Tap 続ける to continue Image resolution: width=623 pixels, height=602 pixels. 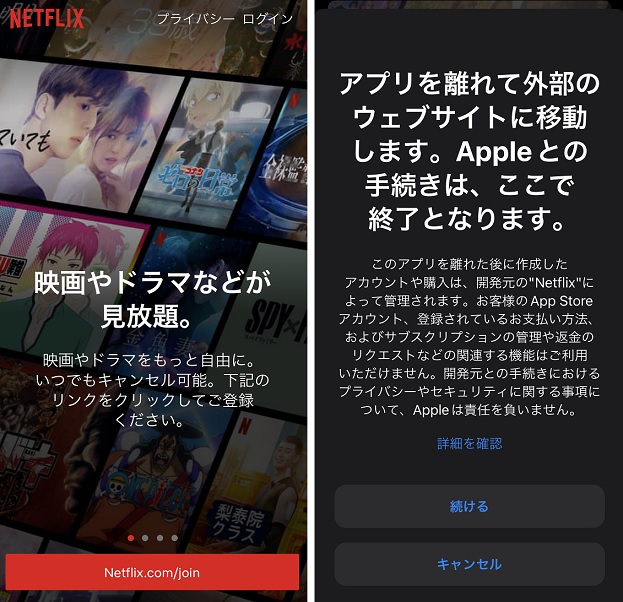tap(469, 506)
